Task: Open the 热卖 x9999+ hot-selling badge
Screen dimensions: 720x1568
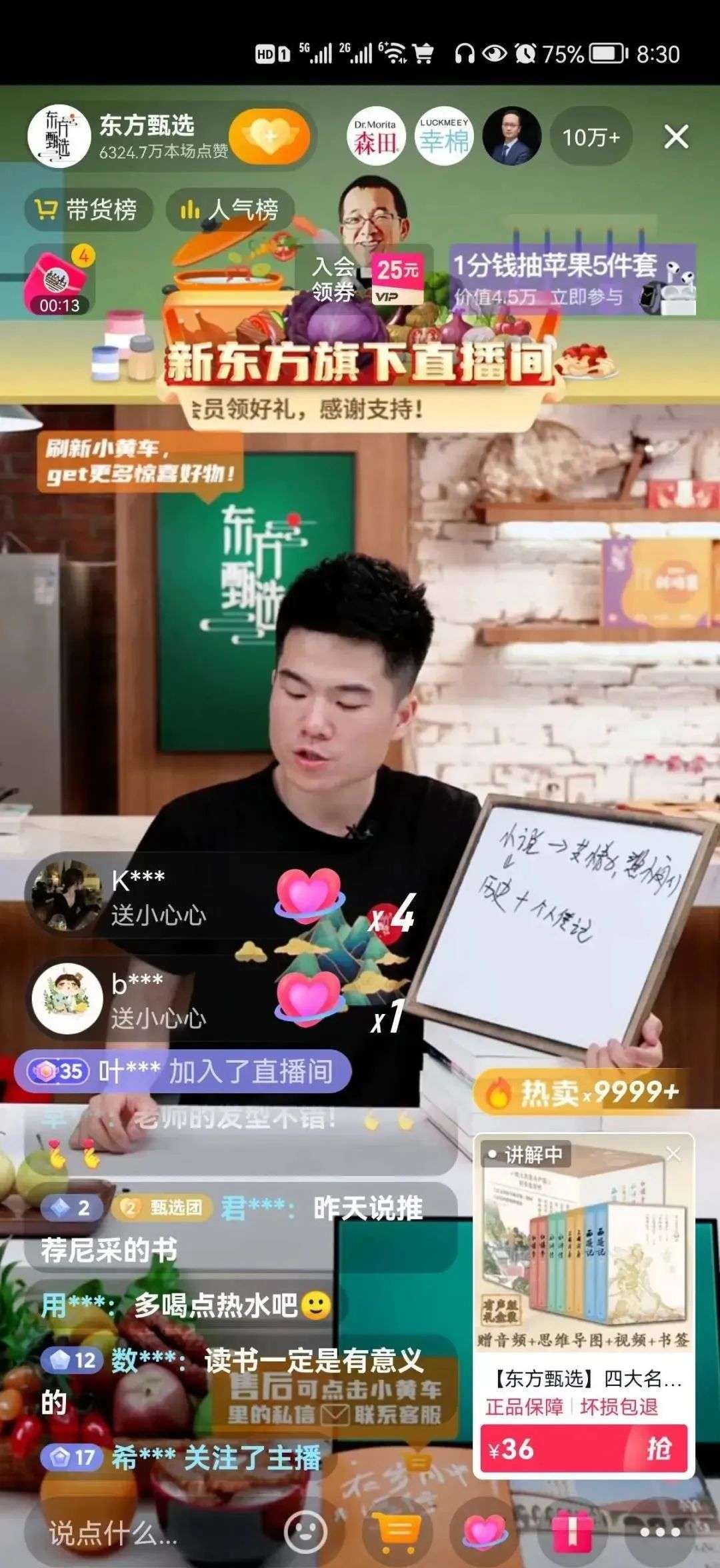Action: click(580, 1091)
